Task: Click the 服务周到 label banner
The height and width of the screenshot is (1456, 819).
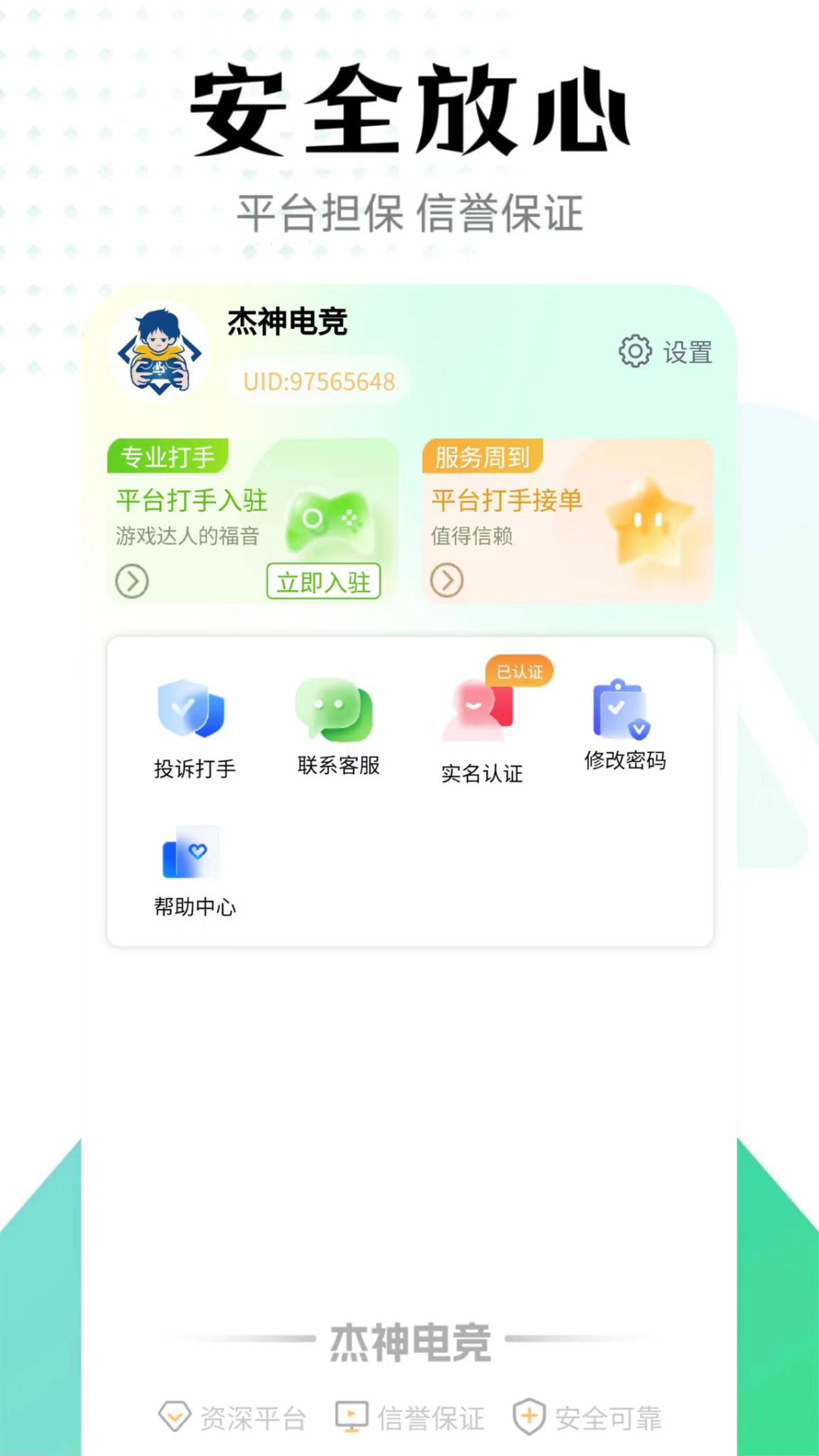Action: tap(484, 457)
